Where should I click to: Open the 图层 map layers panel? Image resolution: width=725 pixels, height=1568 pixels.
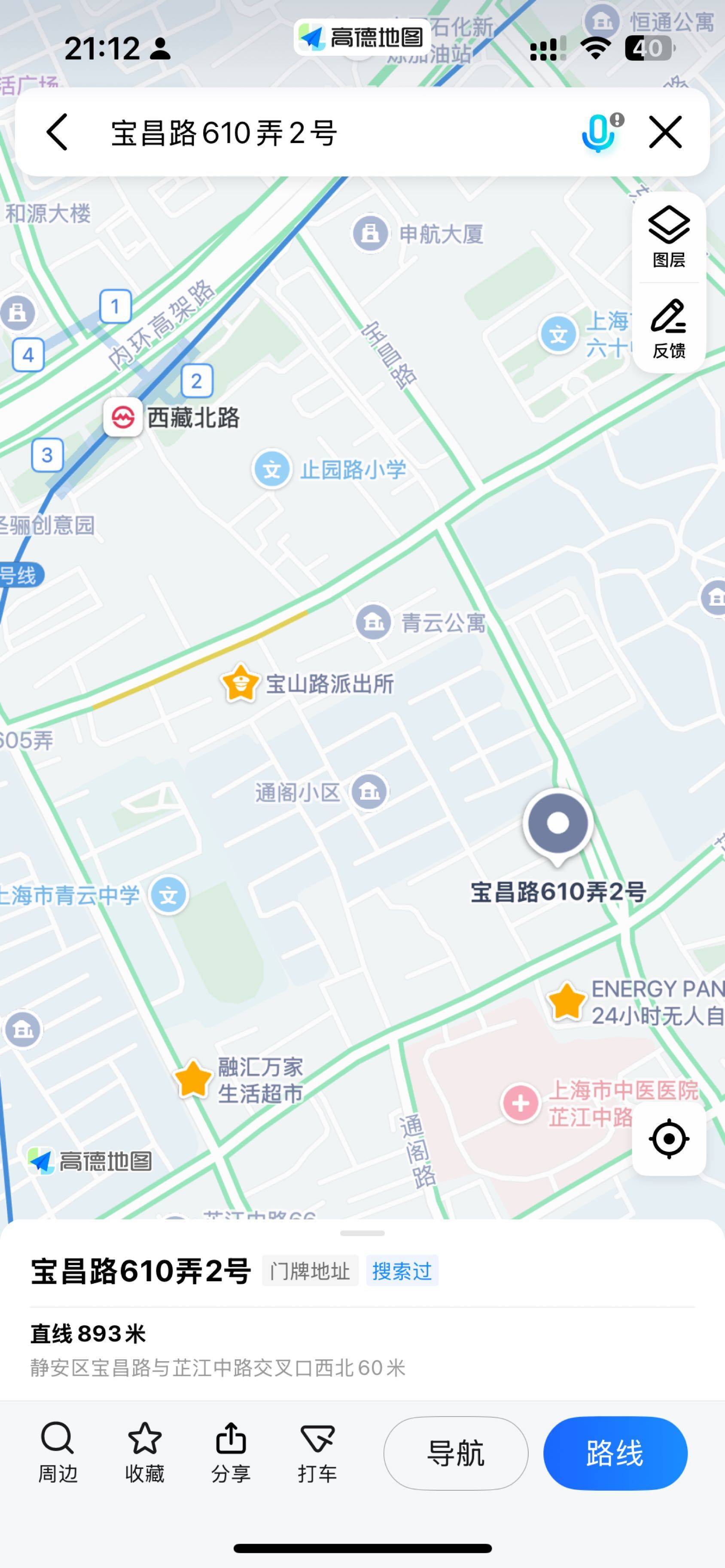tap(668, 237)
